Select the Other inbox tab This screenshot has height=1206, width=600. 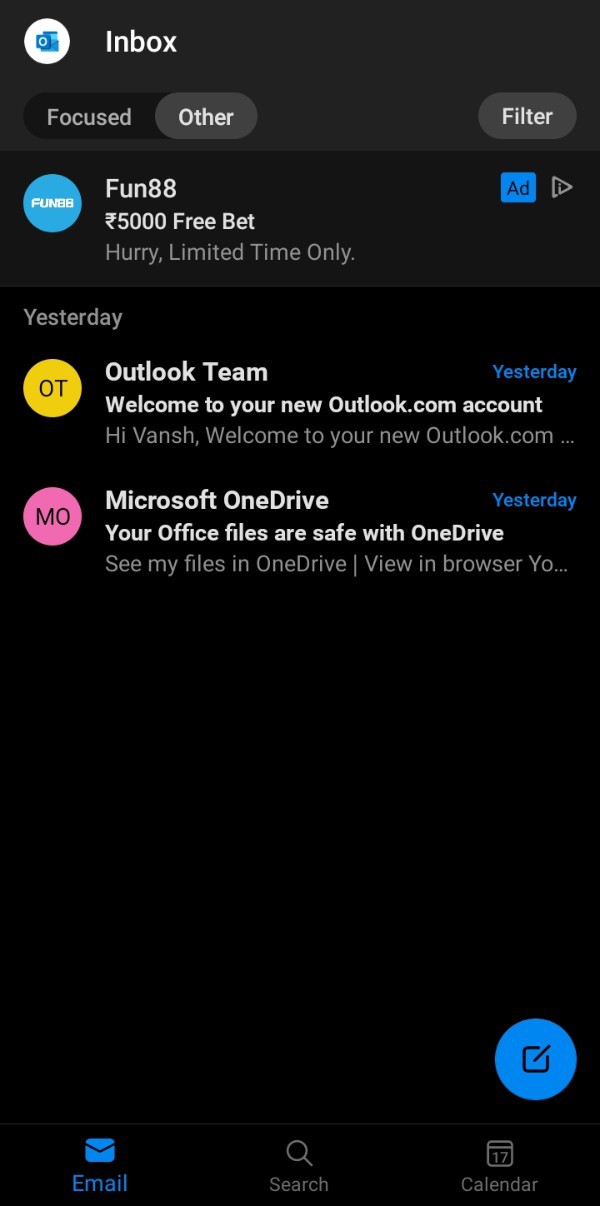(x=206, y=117)
